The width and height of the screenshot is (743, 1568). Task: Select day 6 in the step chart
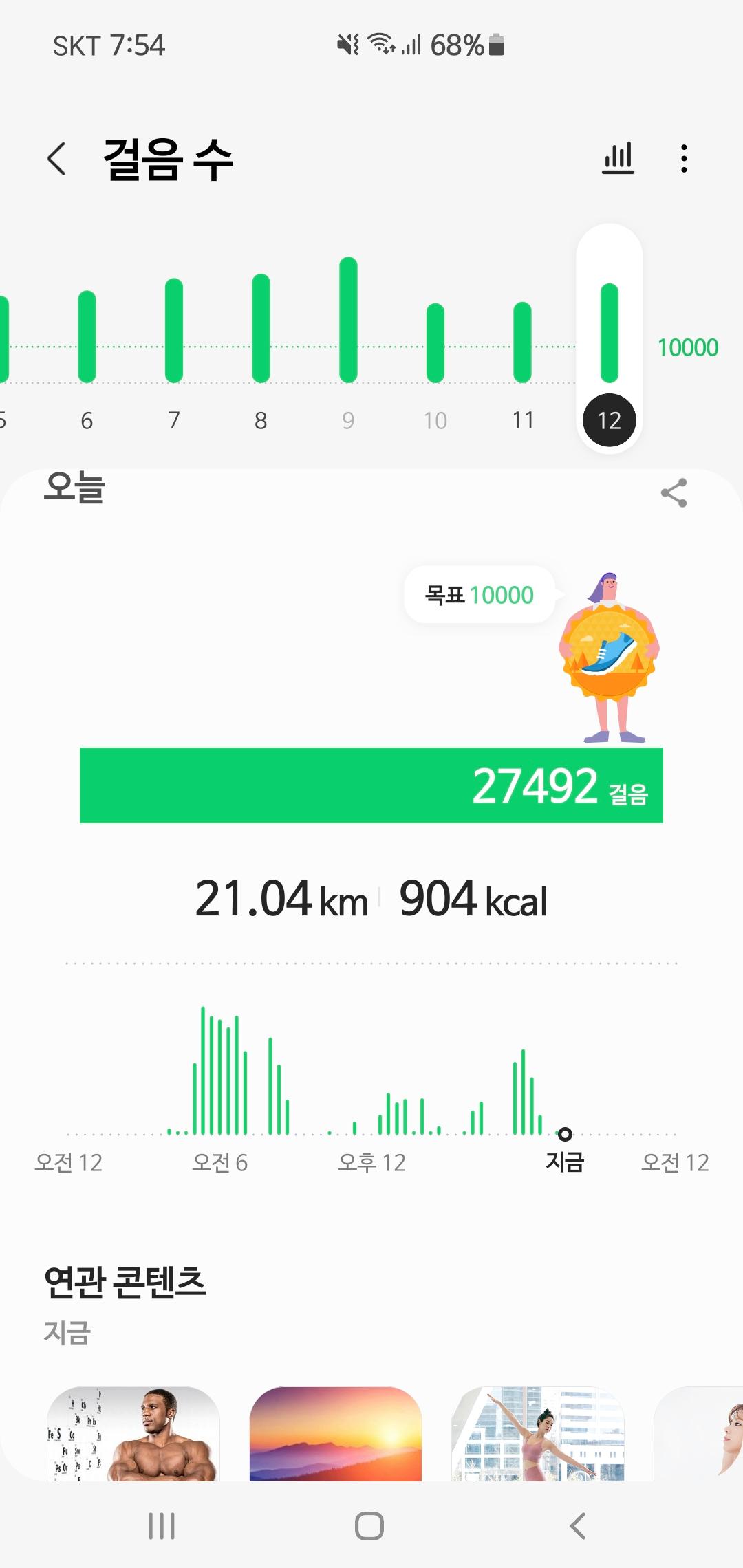(87, 344)
